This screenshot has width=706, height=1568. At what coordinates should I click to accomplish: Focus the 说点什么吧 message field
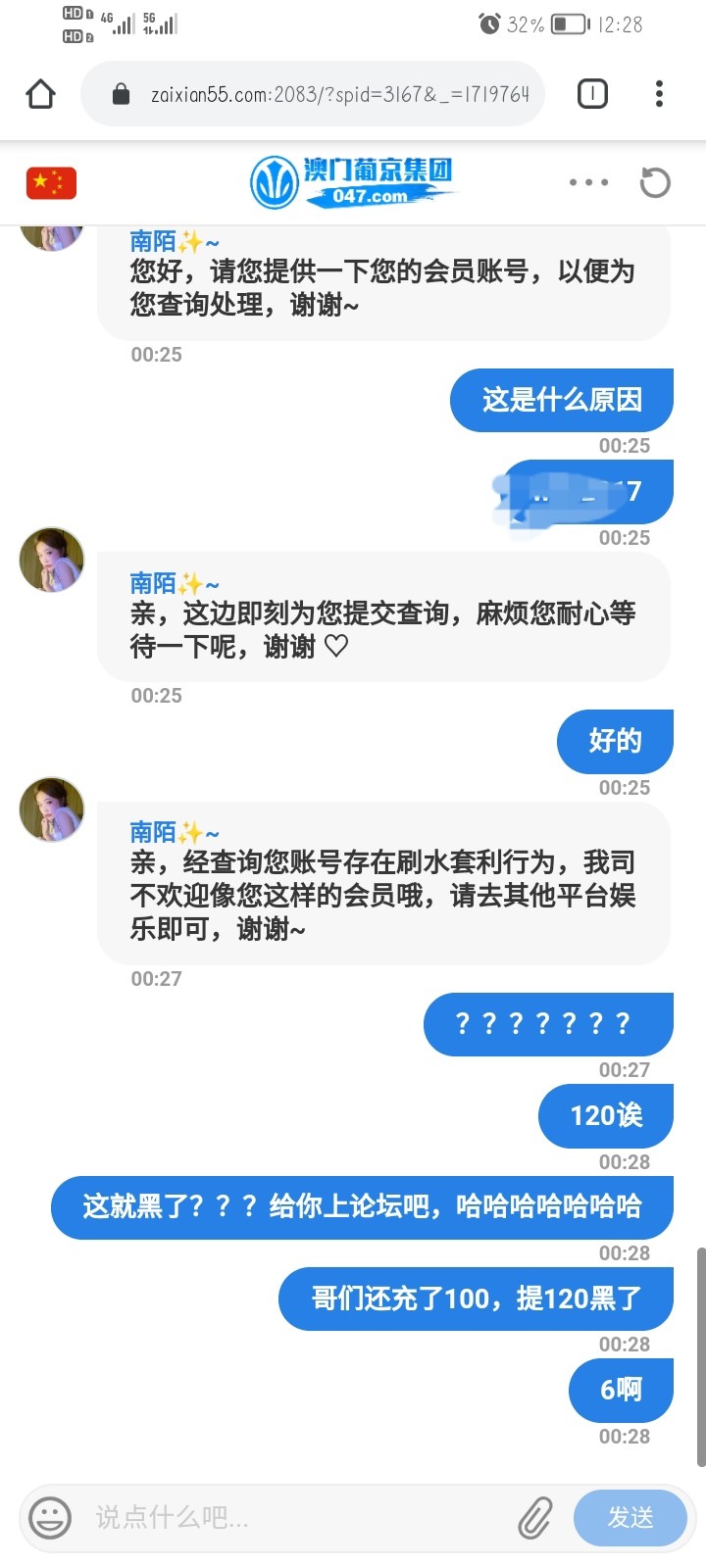coord(294,1518)
